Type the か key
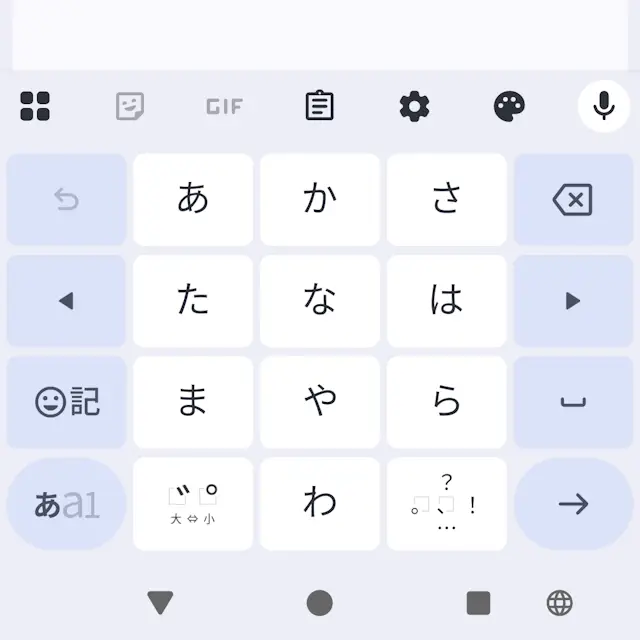Screen dimensions: 640x640 tap(320, 200)
